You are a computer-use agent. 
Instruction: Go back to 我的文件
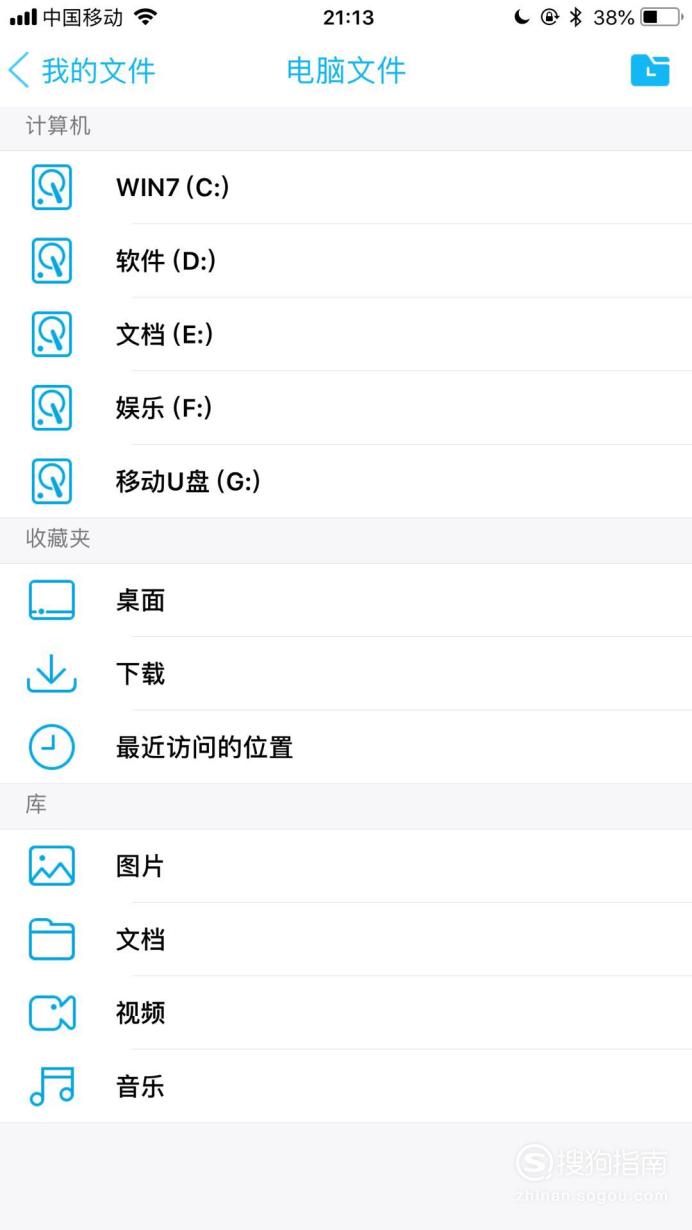point(82,71)
